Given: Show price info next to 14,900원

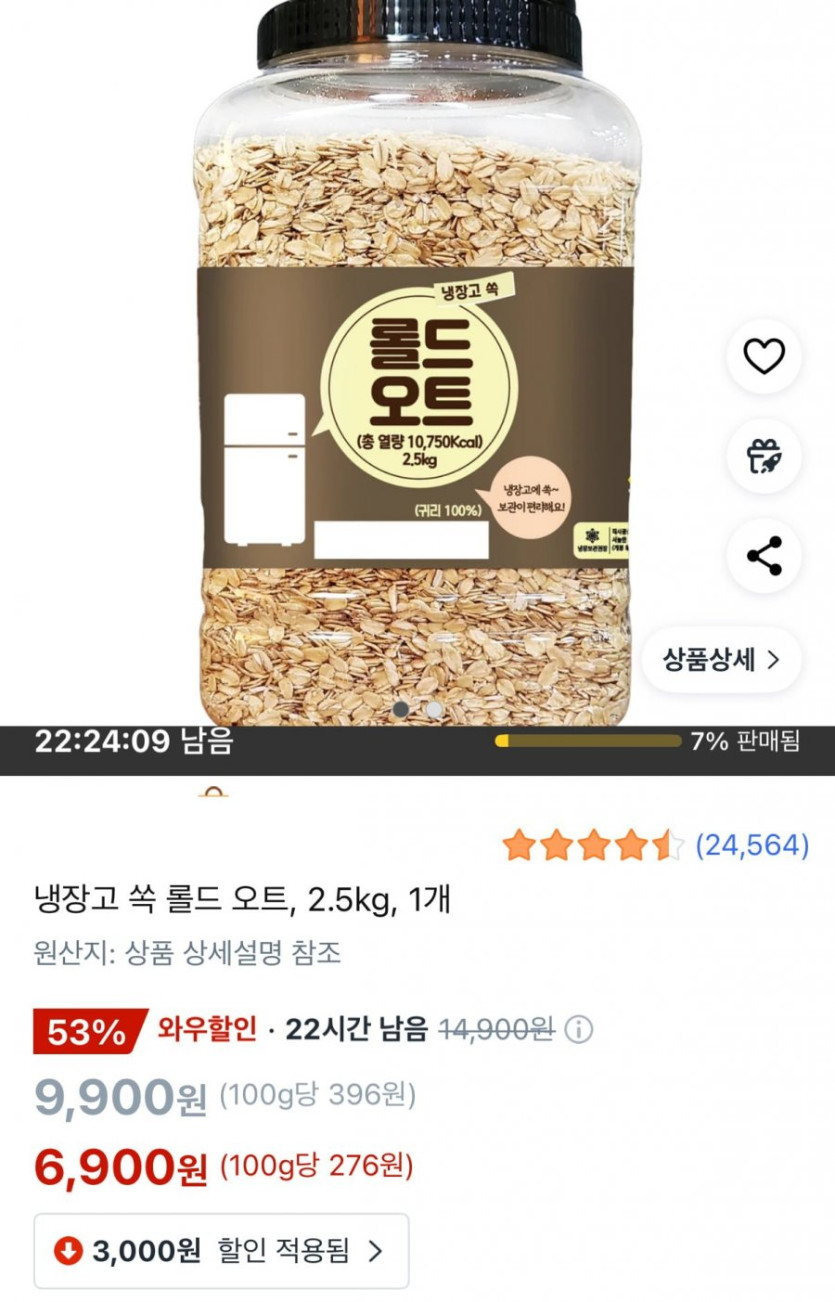Looking at the screenshot, I should (579, 1030).
